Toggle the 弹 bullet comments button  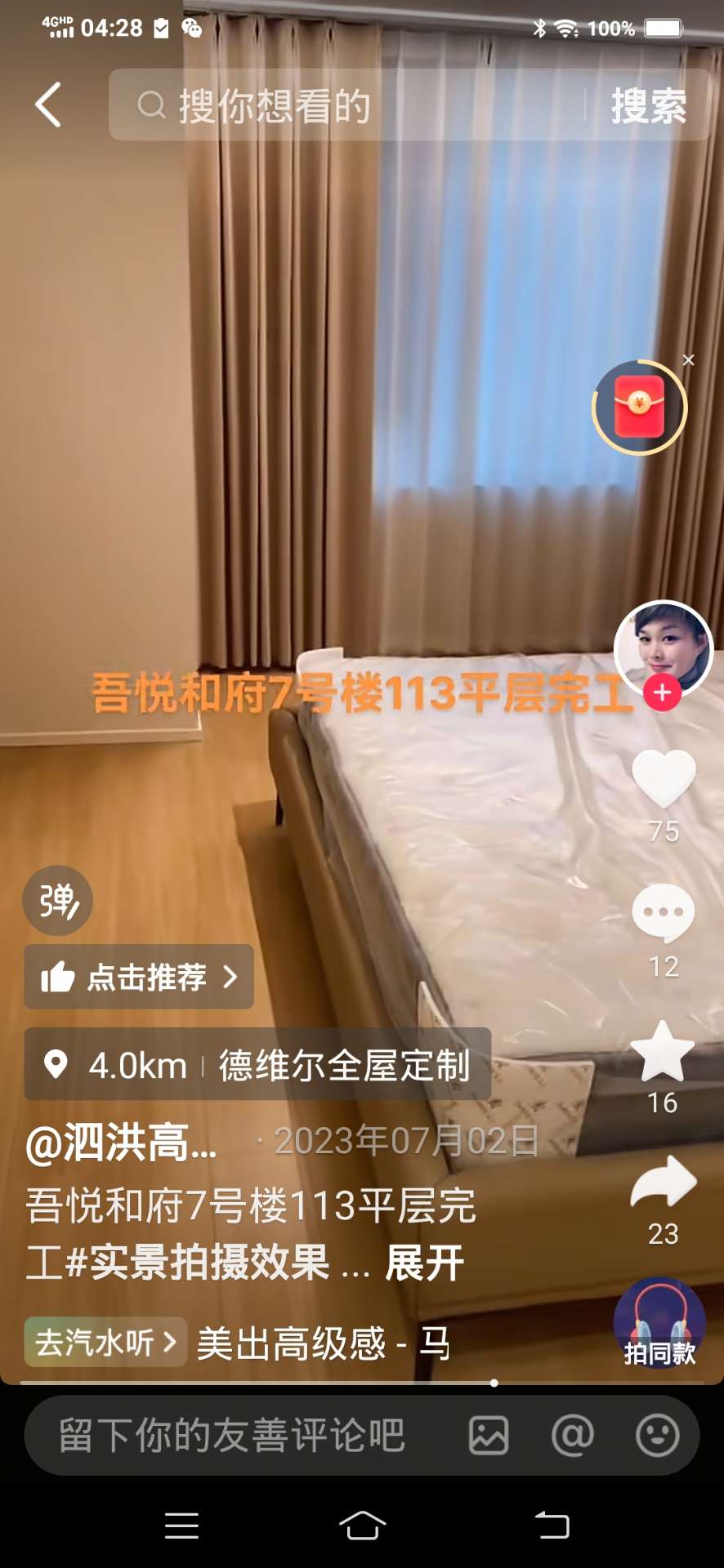click(x=57, y=901)
